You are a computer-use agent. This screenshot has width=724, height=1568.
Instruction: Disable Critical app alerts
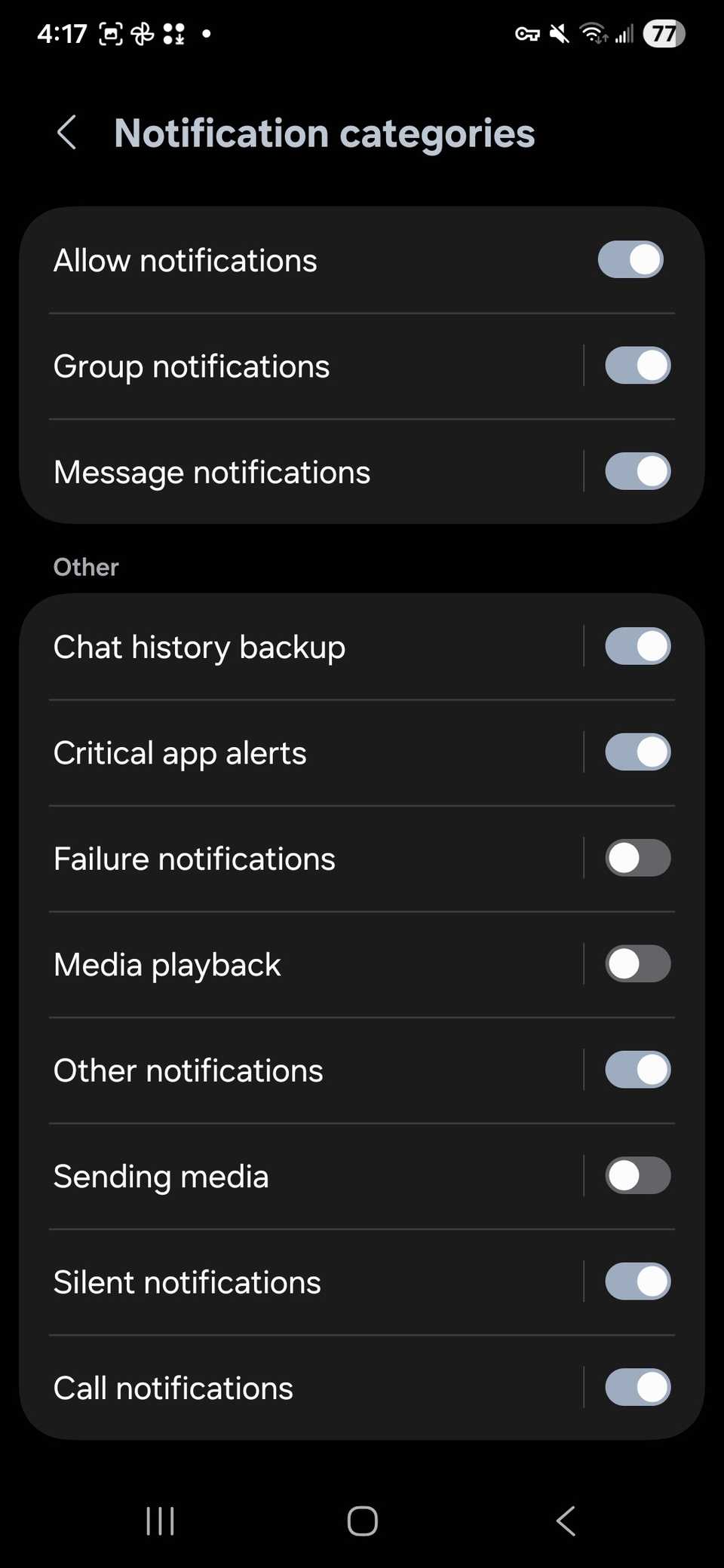click(637, 752)
